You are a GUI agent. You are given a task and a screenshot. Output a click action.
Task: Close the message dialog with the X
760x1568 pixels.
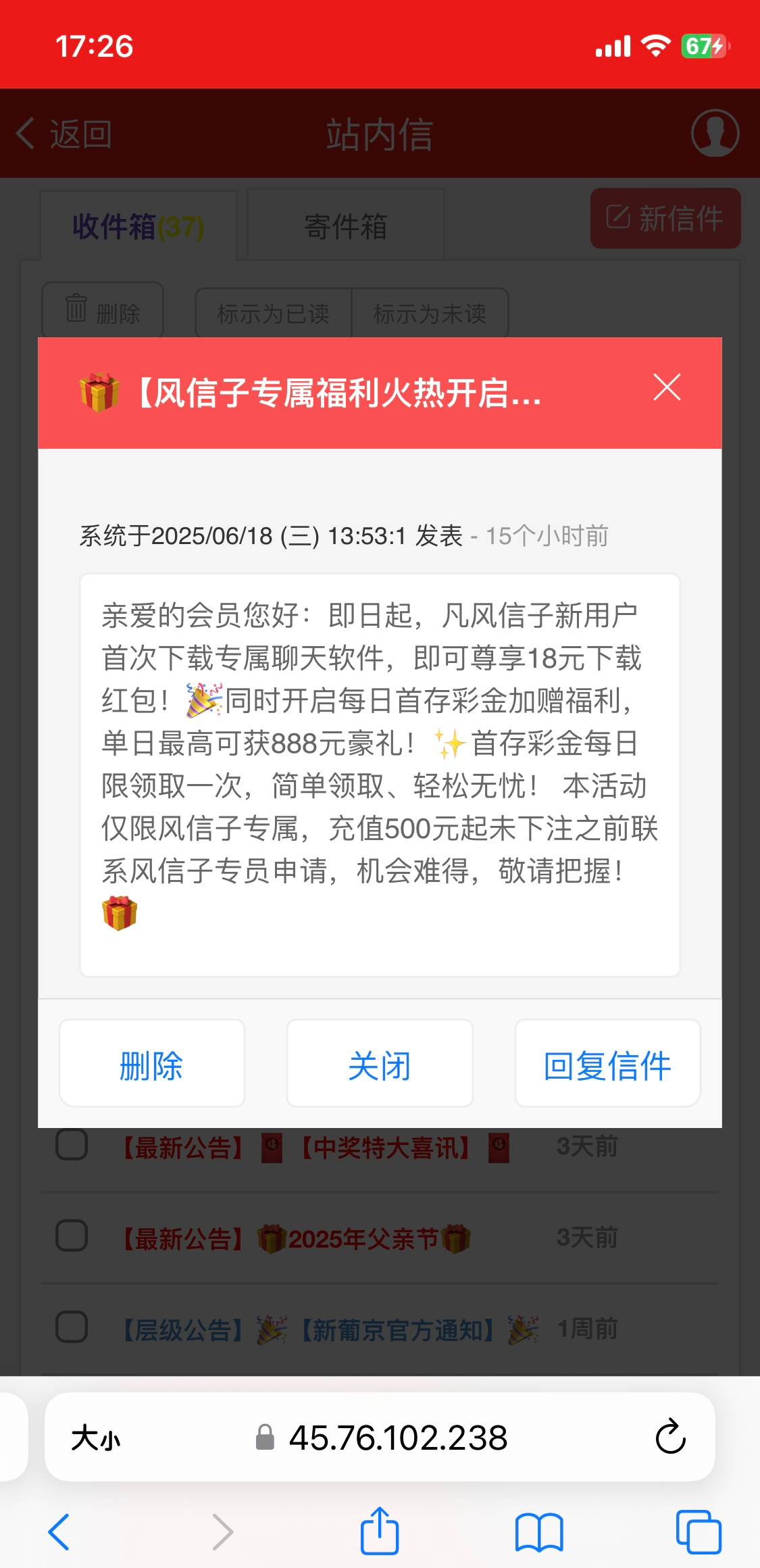(x=667, y=387)
